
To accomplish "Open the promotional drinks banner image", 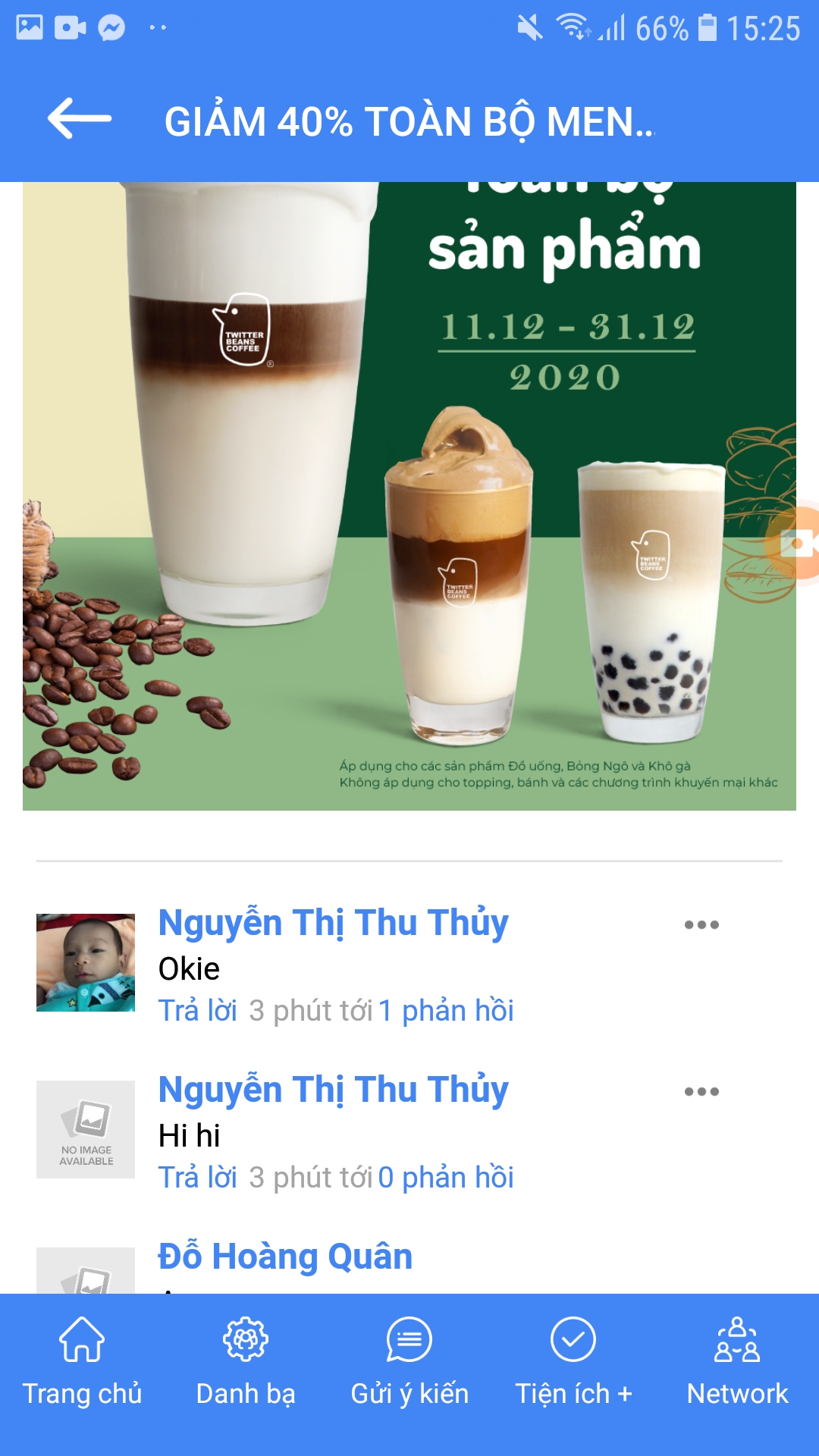I will pyautogui.click(x=409, y=496).
